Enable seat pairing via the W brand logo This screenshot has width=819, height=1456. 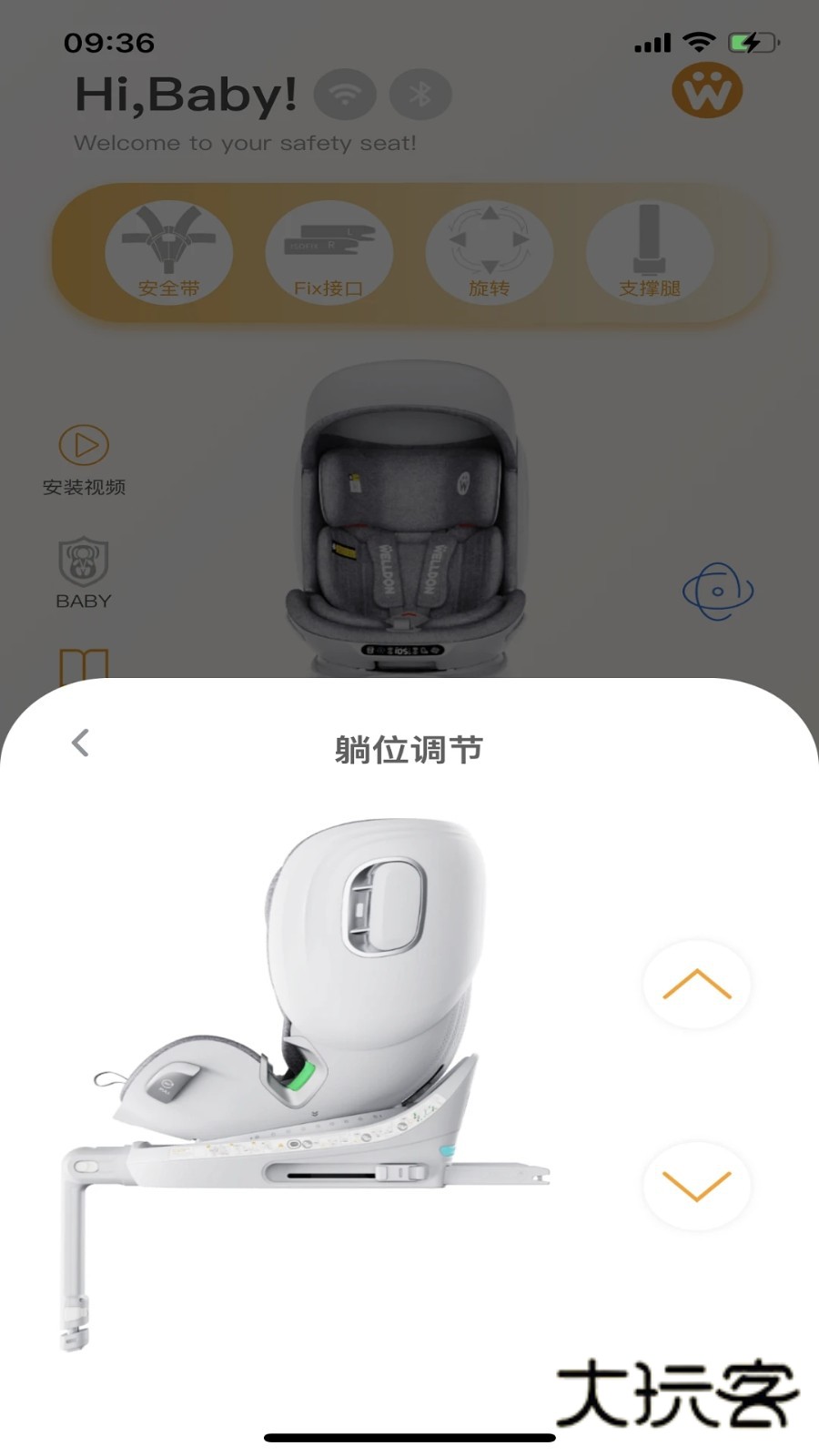pyautogui.click(x=708, y=91)
